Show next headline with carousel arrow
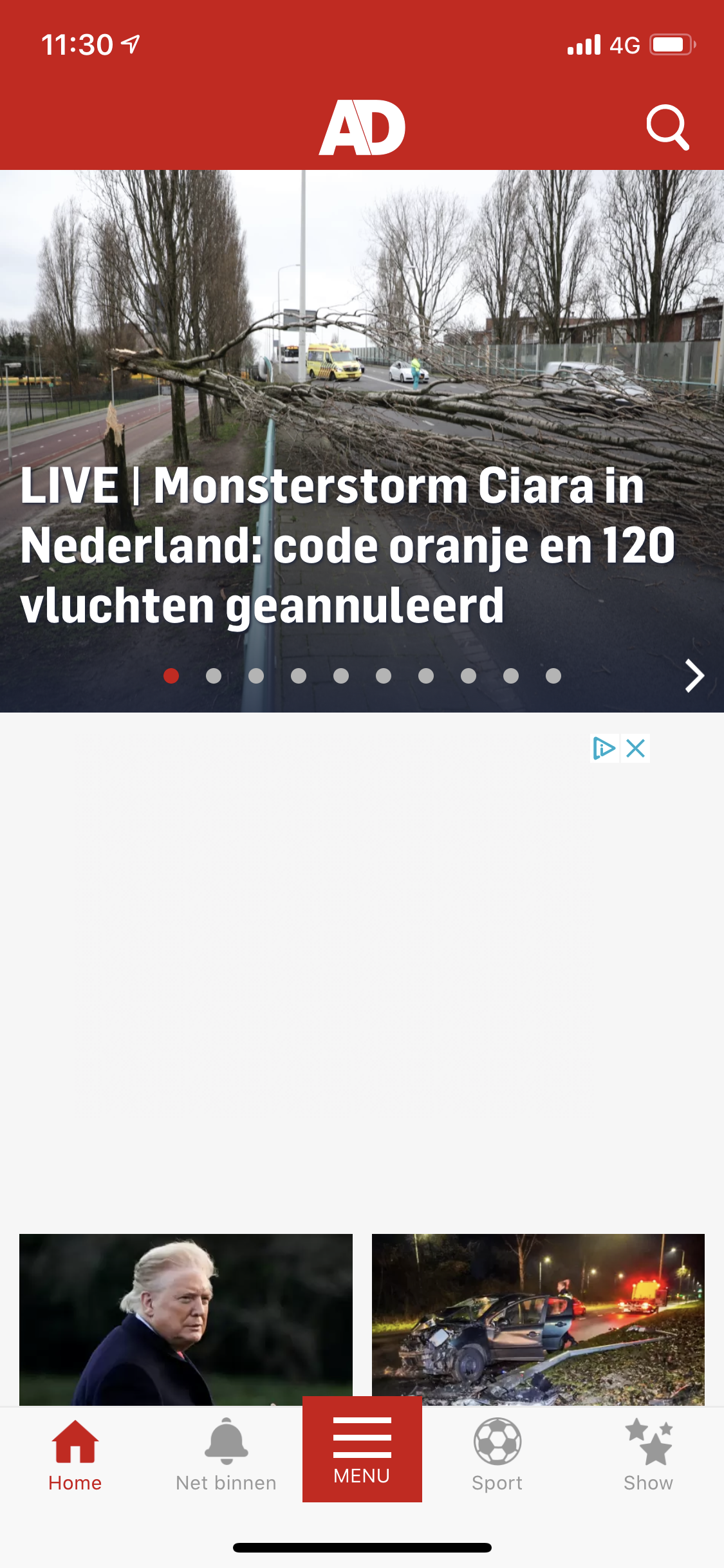724x1568 pixels. (x=694, y=675)
